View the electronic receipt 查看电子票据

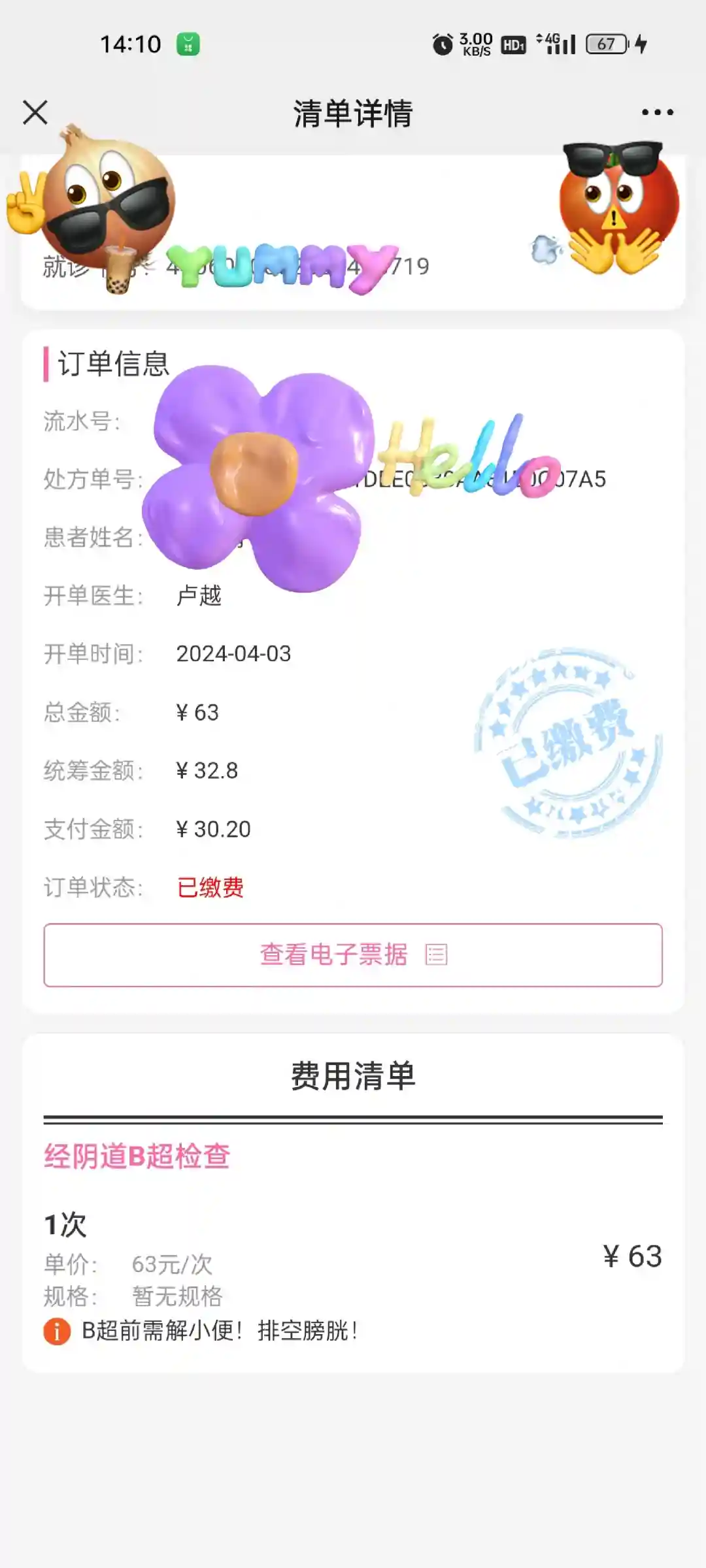(353, 955)
